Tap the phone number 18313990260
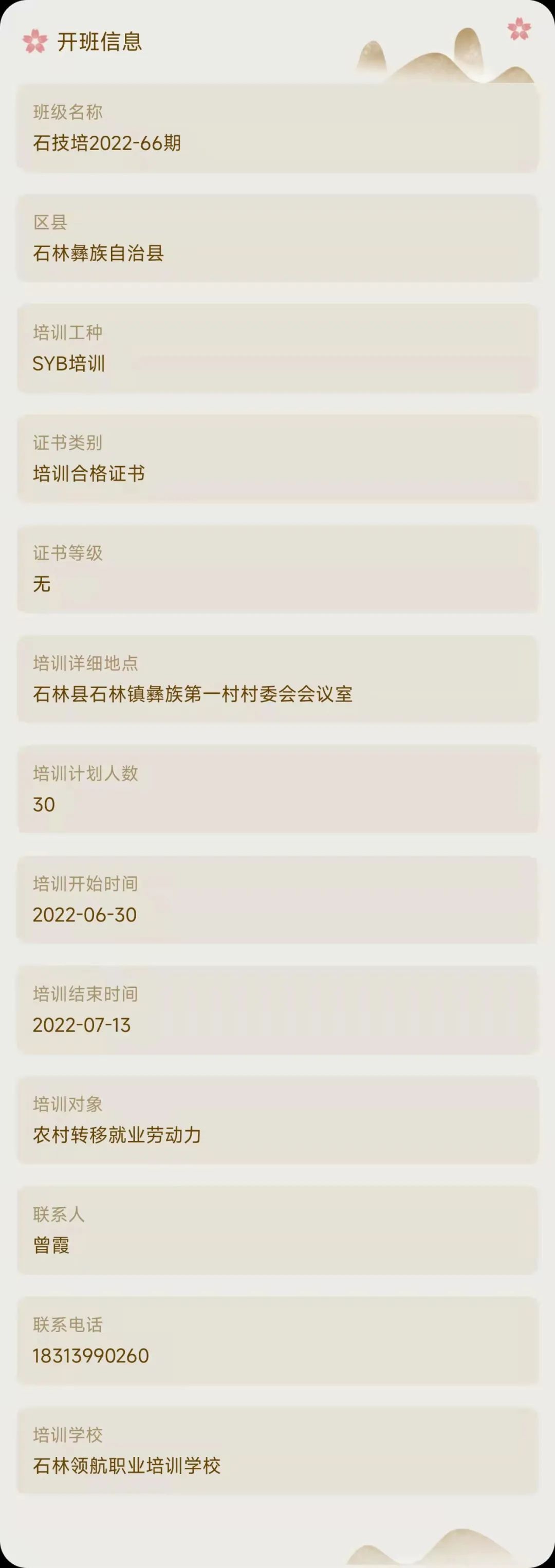The height and width of the screenshot is (1568, 555). [91, 1356]
